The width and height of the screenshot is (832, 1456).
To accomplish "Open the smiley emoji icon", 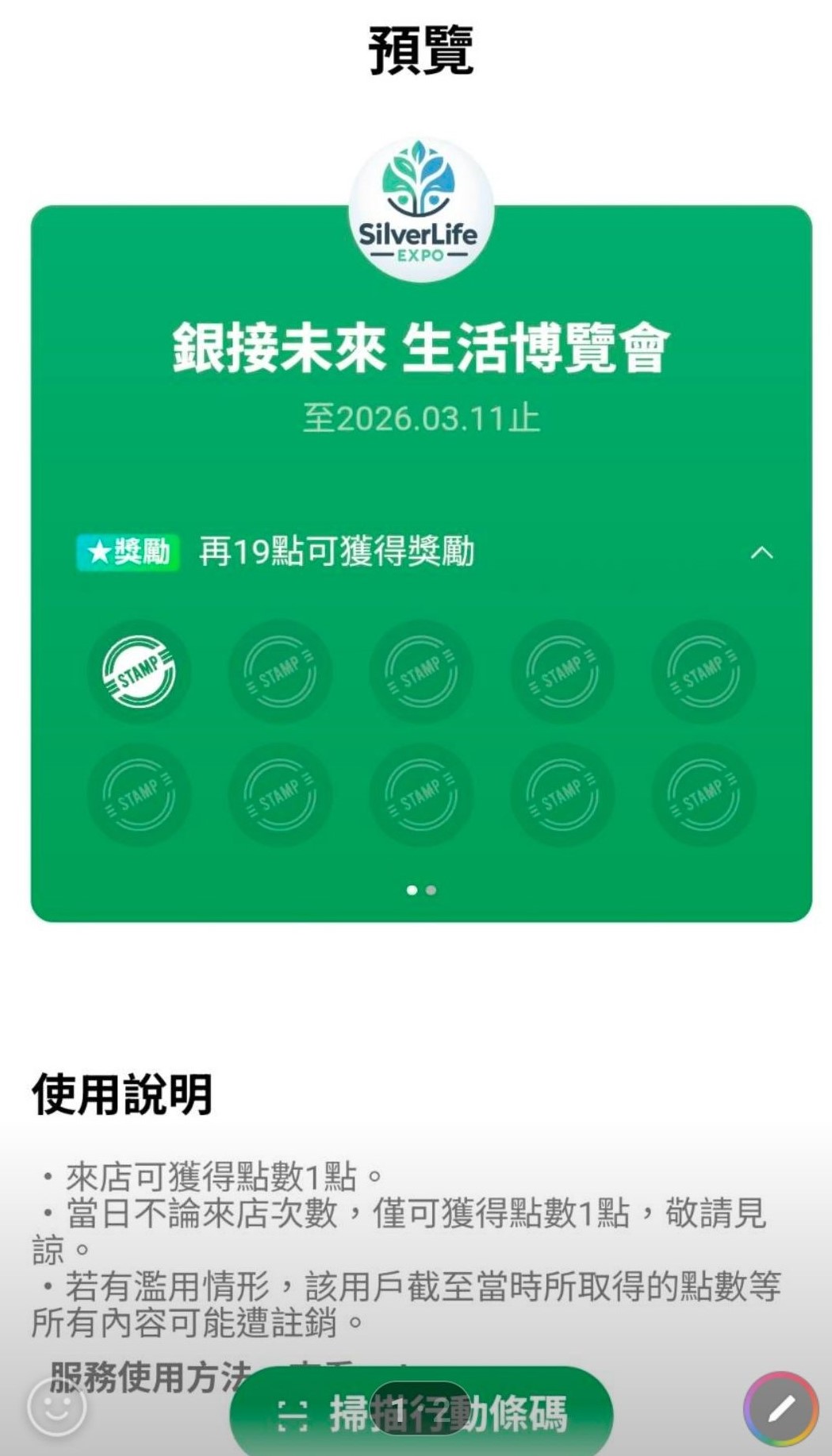I will [x=56, y=1408].
